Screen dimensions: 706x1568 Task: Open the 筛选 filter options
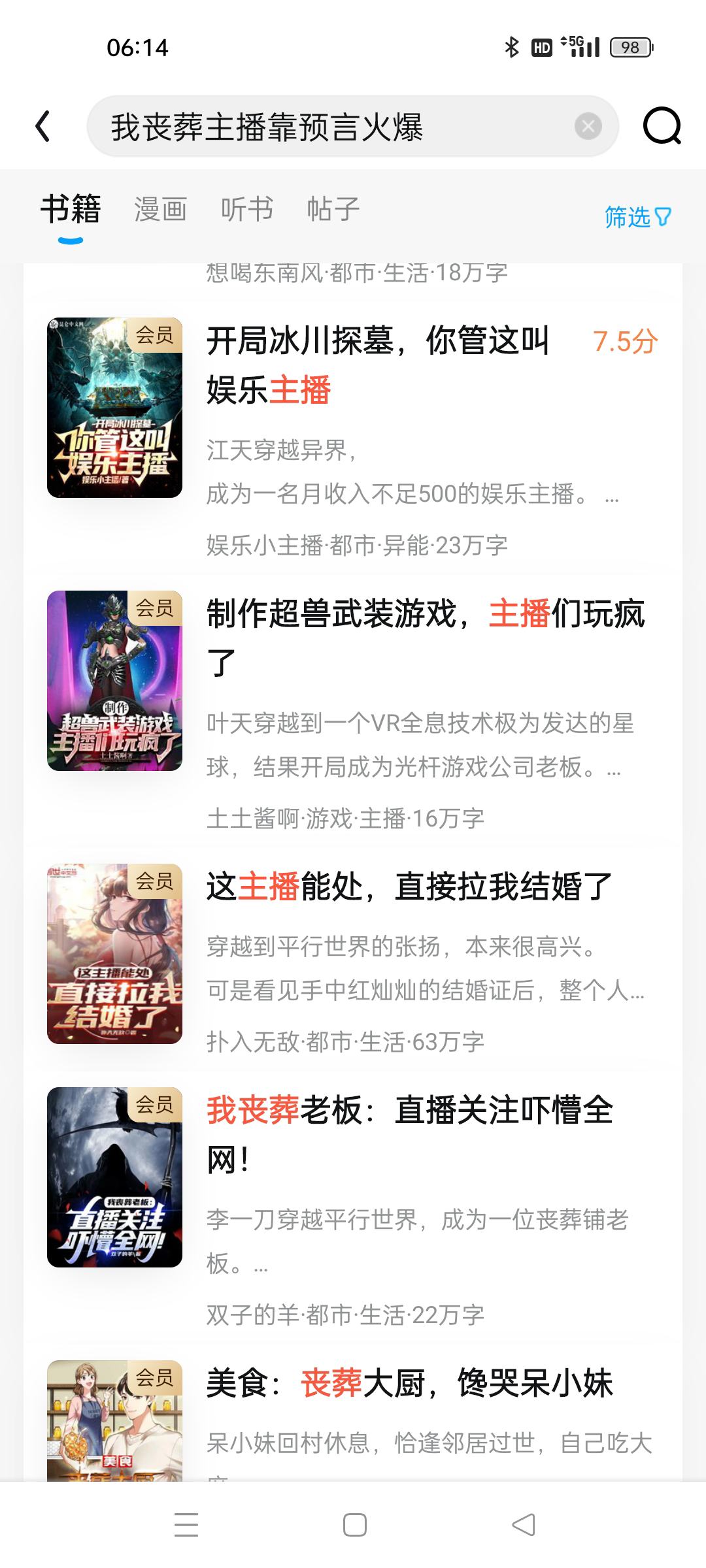[637, 217]
